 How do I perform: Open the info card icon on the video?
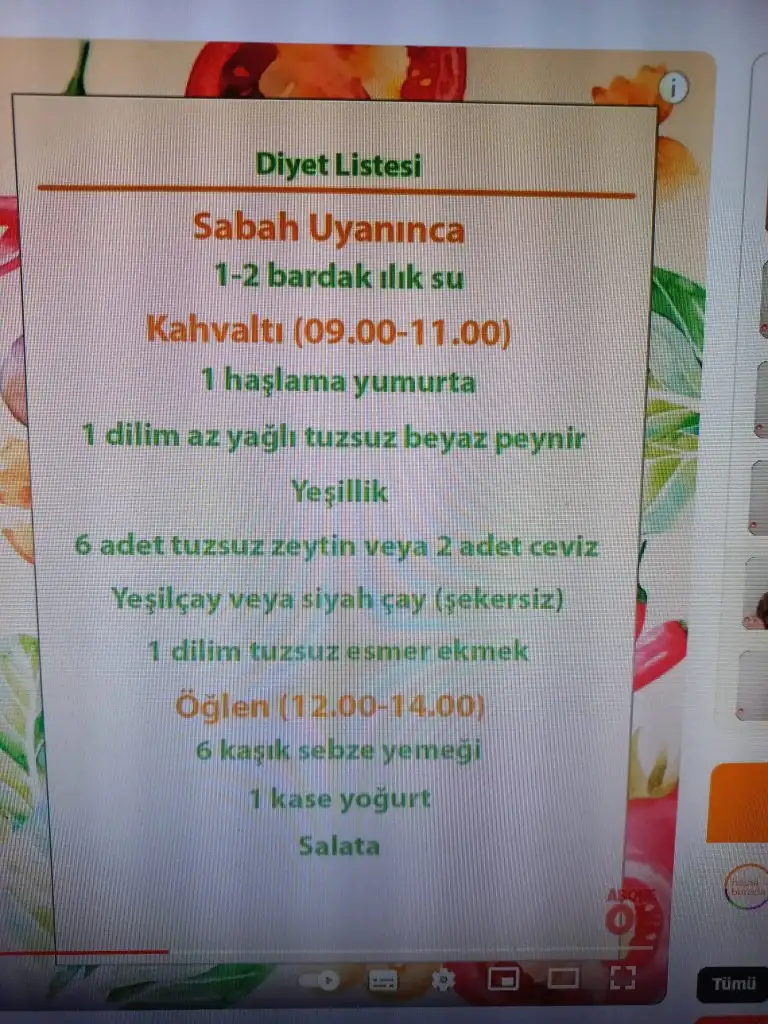coord(674,88)
